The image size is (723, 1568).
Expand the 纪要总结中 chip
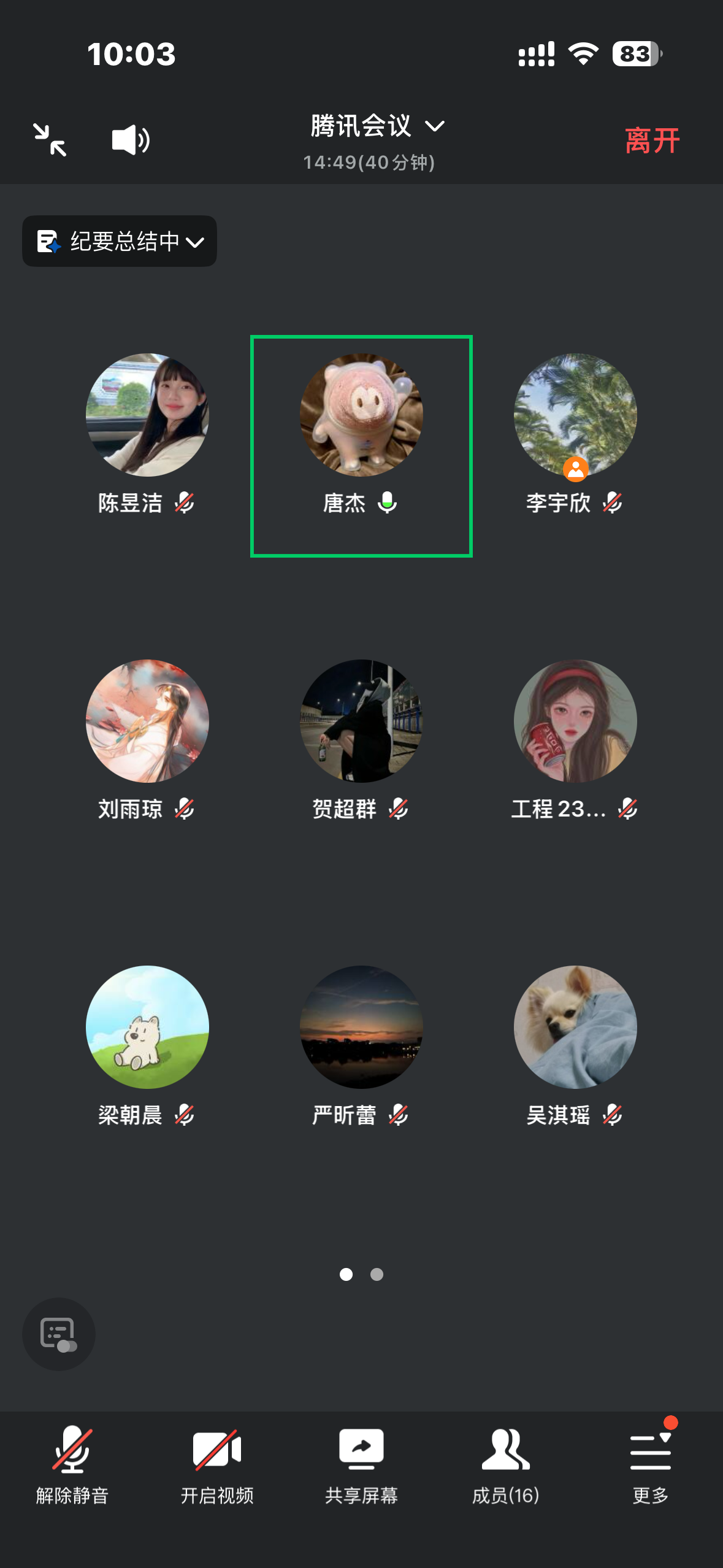[x=120, y=241]
